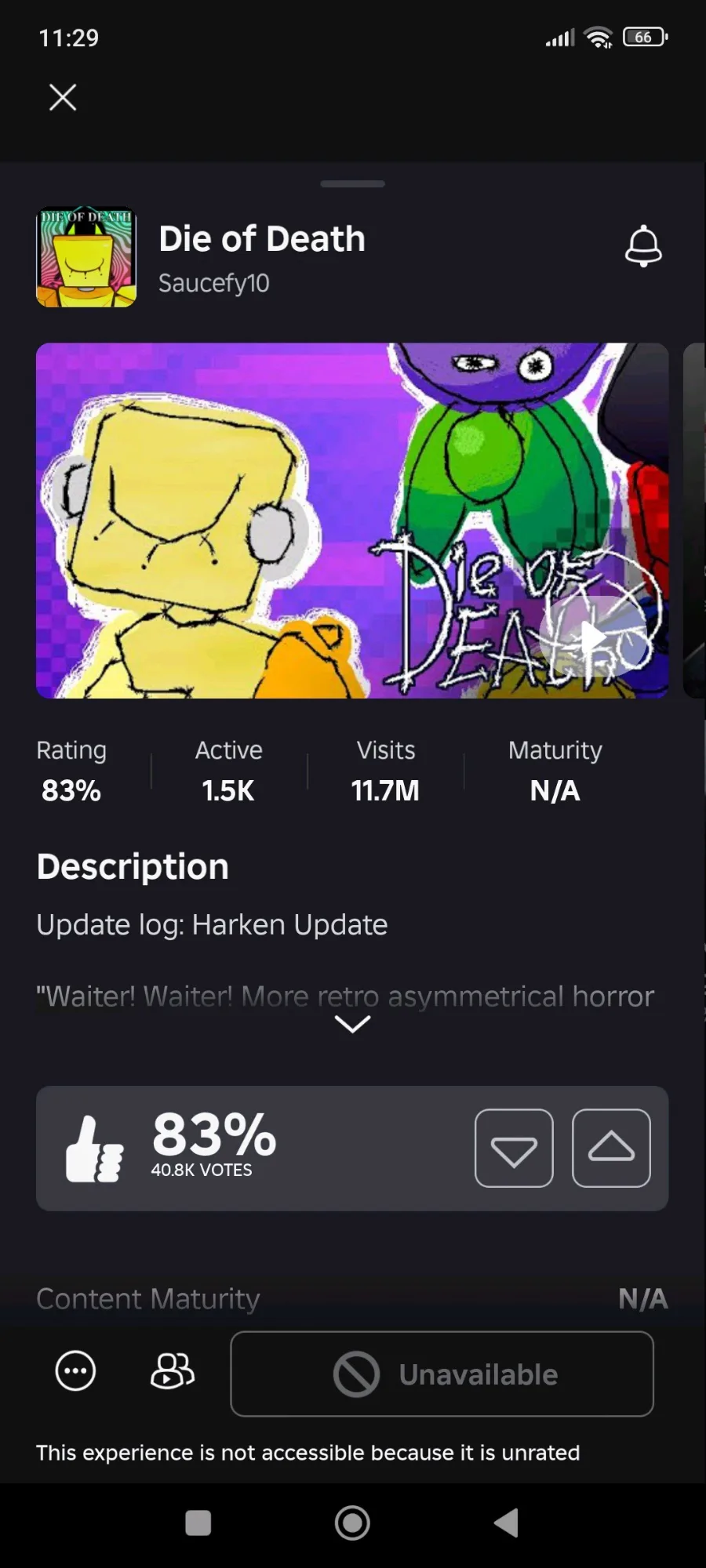Downvote this experience
The height and width of the screenshot is (1568, 706).
pyautogui.click(x=514, y=1149)
